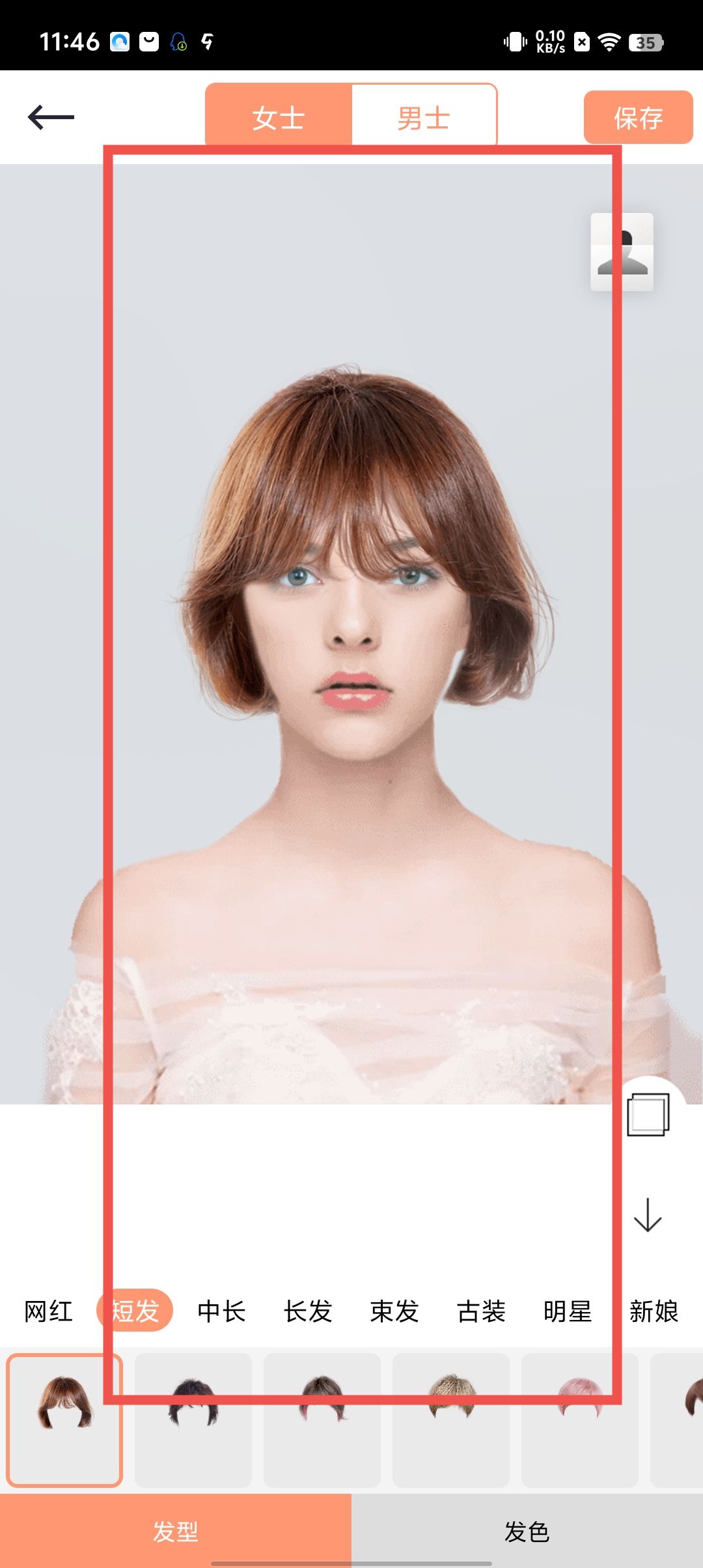This screenshot has width=703, height=1568.
Task: Choose the 长发 hairstyle category
Action: pyautogui.click(x=308, y=1311)
